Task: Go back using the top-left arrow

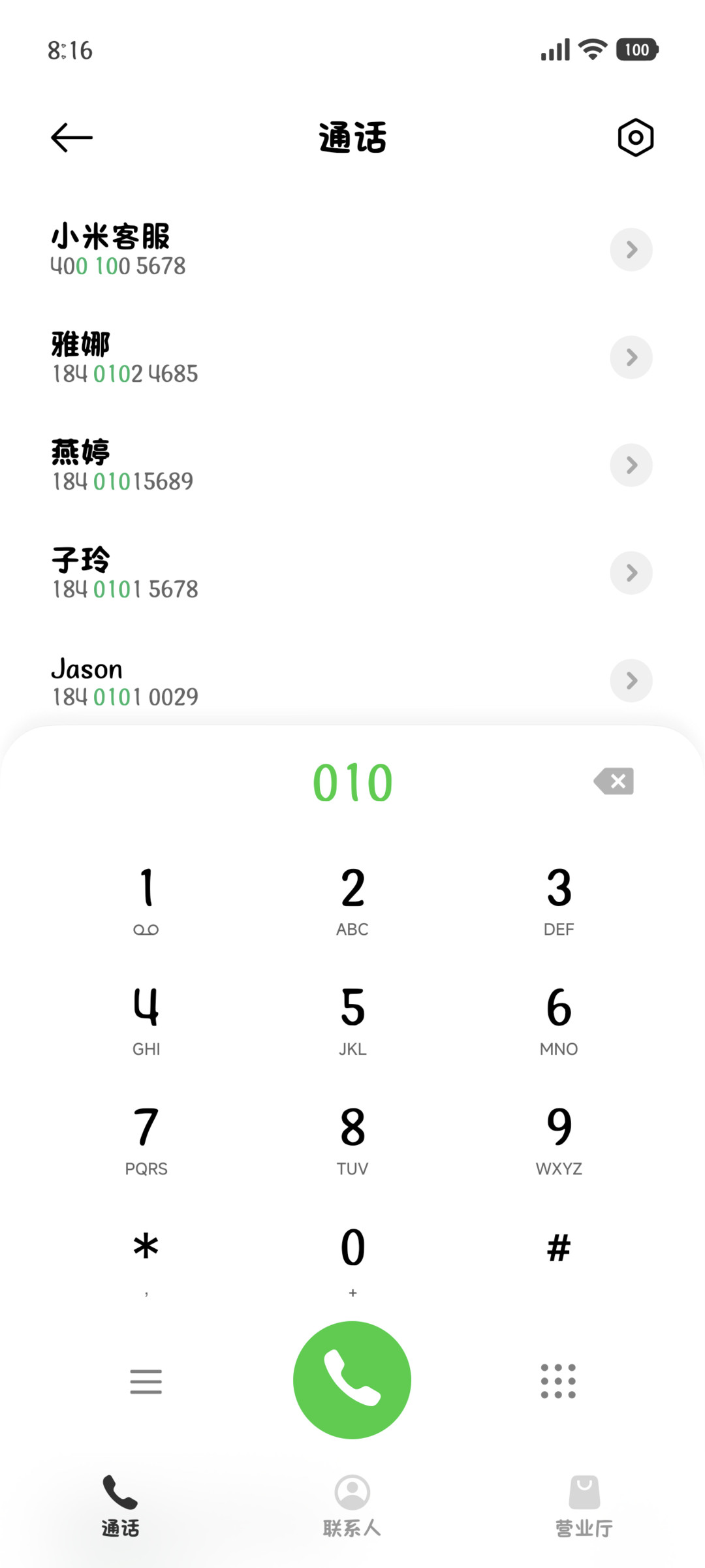Action: pos(72,138)
